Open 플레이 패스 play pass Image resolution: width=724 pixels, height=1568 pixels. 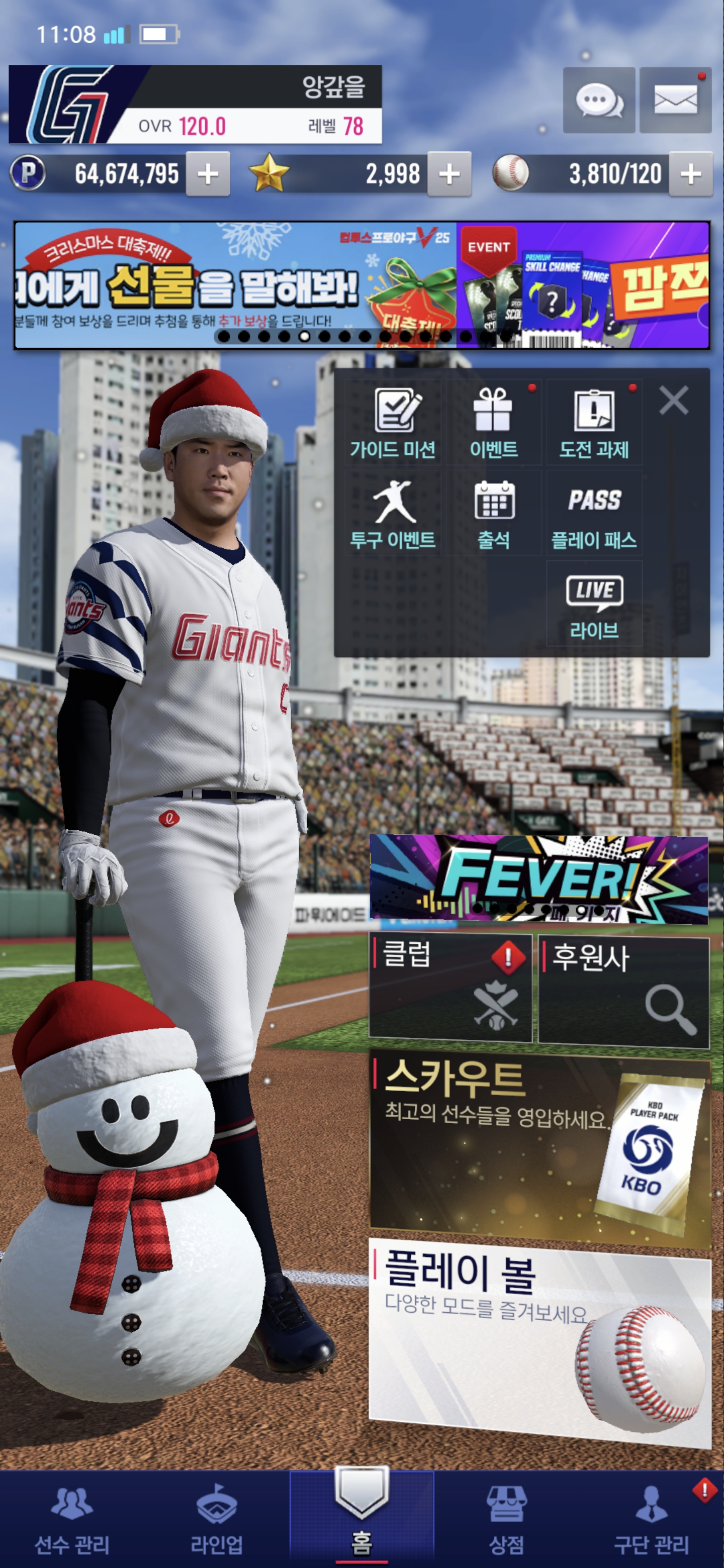point(594,514)
